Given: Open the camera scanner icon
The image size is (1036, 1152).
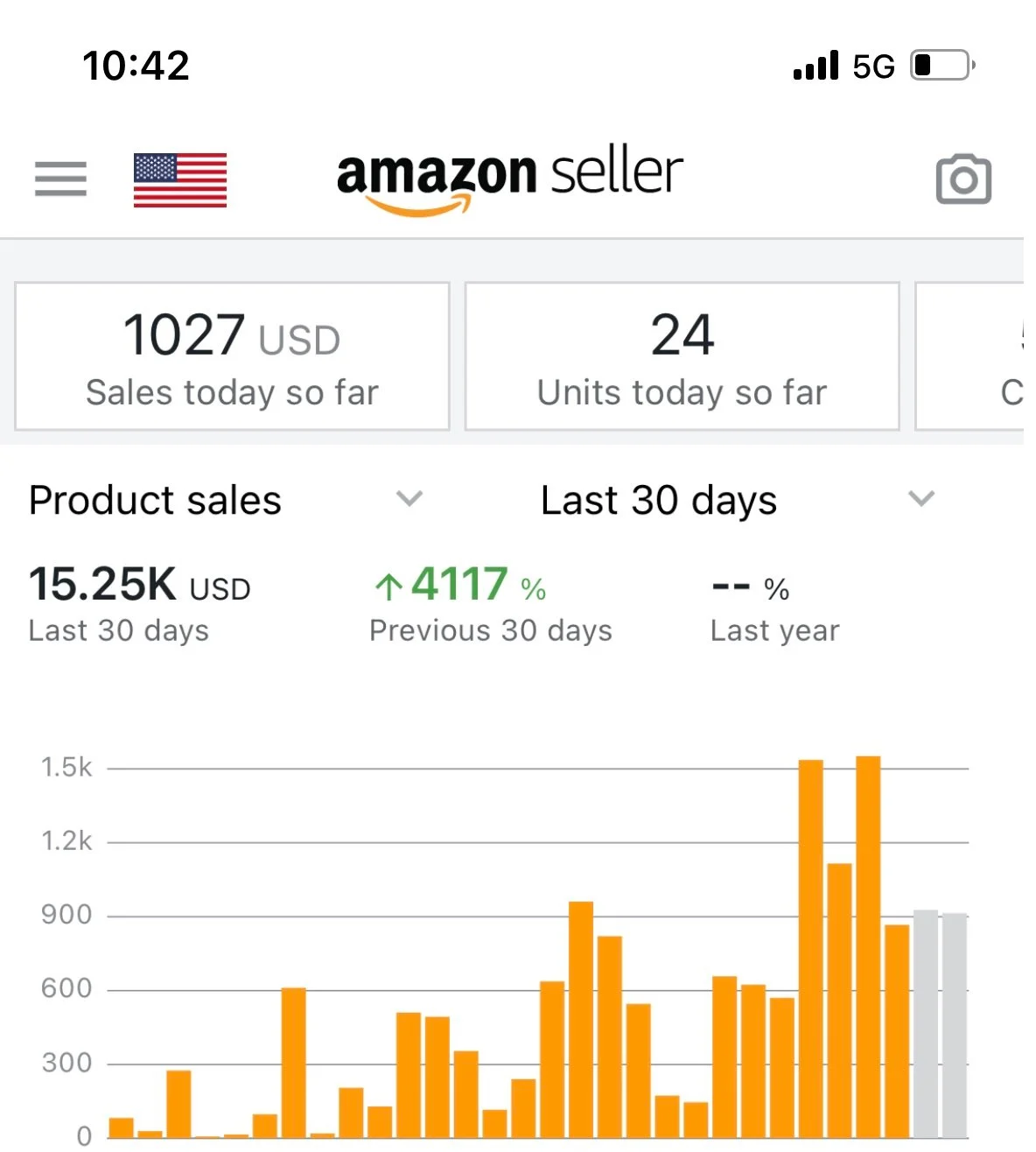Looking at the screenshot, I should (963, 179).
